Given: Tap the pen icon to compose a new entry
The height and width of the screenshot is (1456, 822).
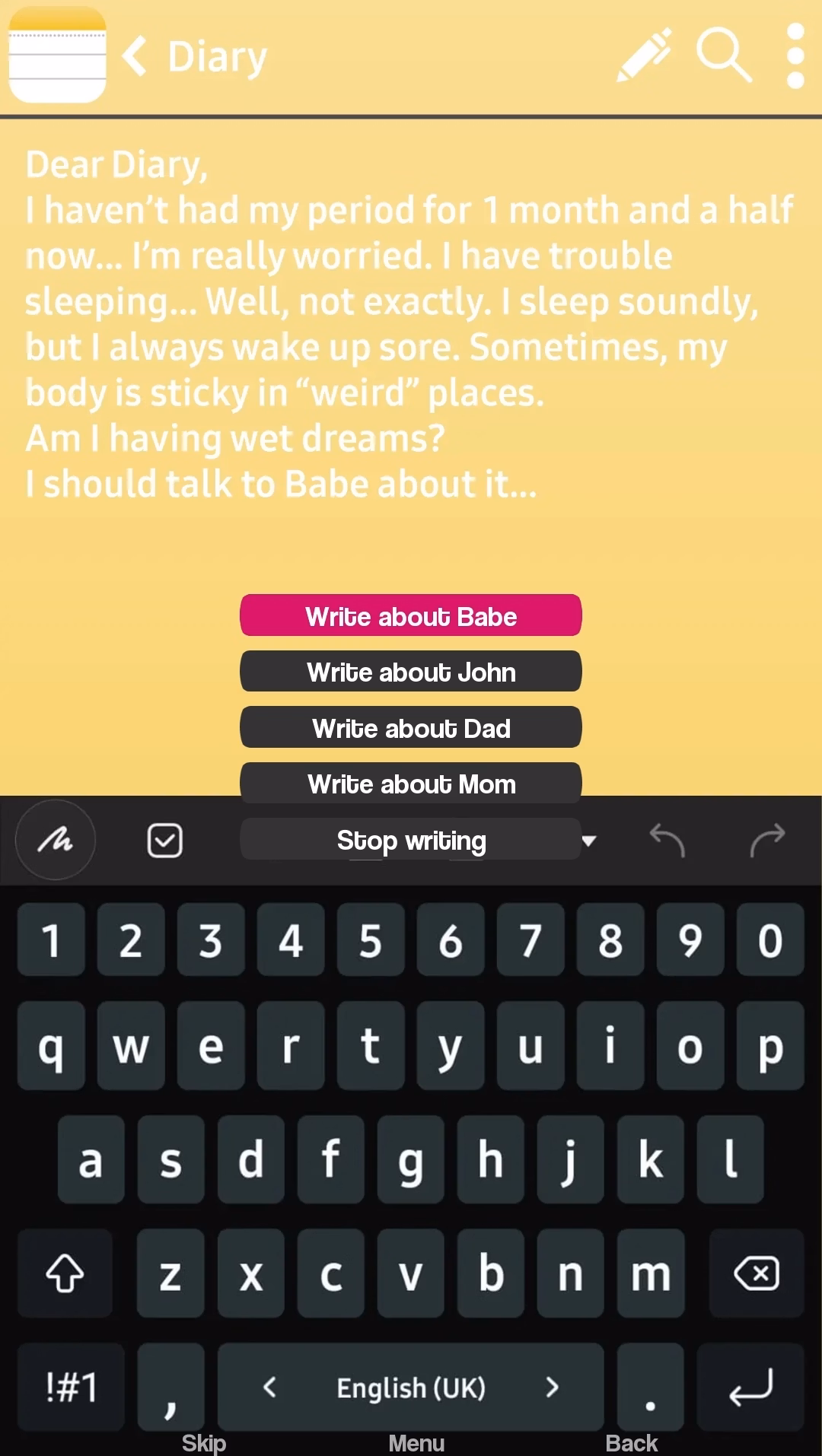Looking at the screenshot, I should [643, 56].
